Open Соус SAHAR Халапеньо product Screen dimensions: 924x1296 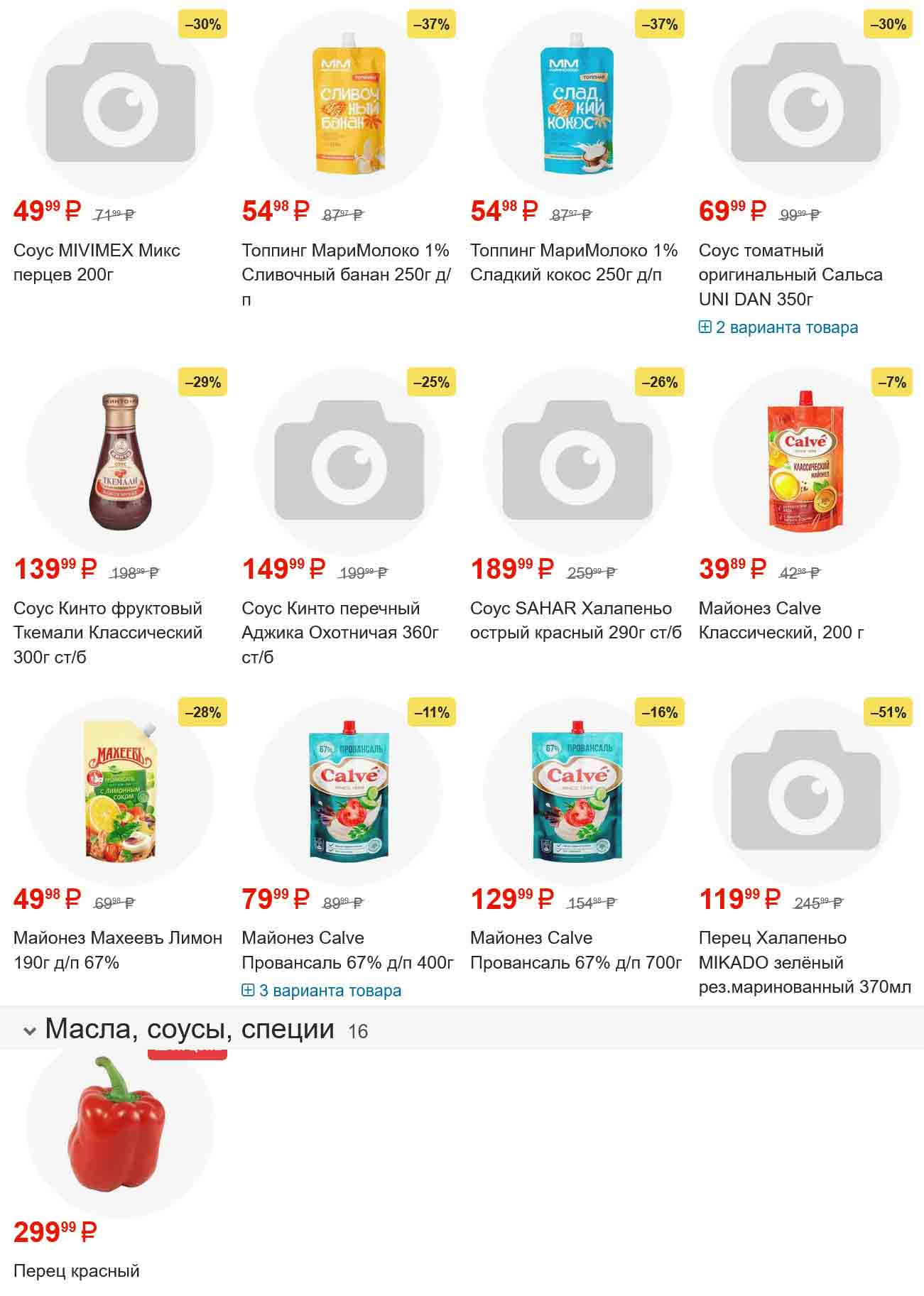point(575,620)
